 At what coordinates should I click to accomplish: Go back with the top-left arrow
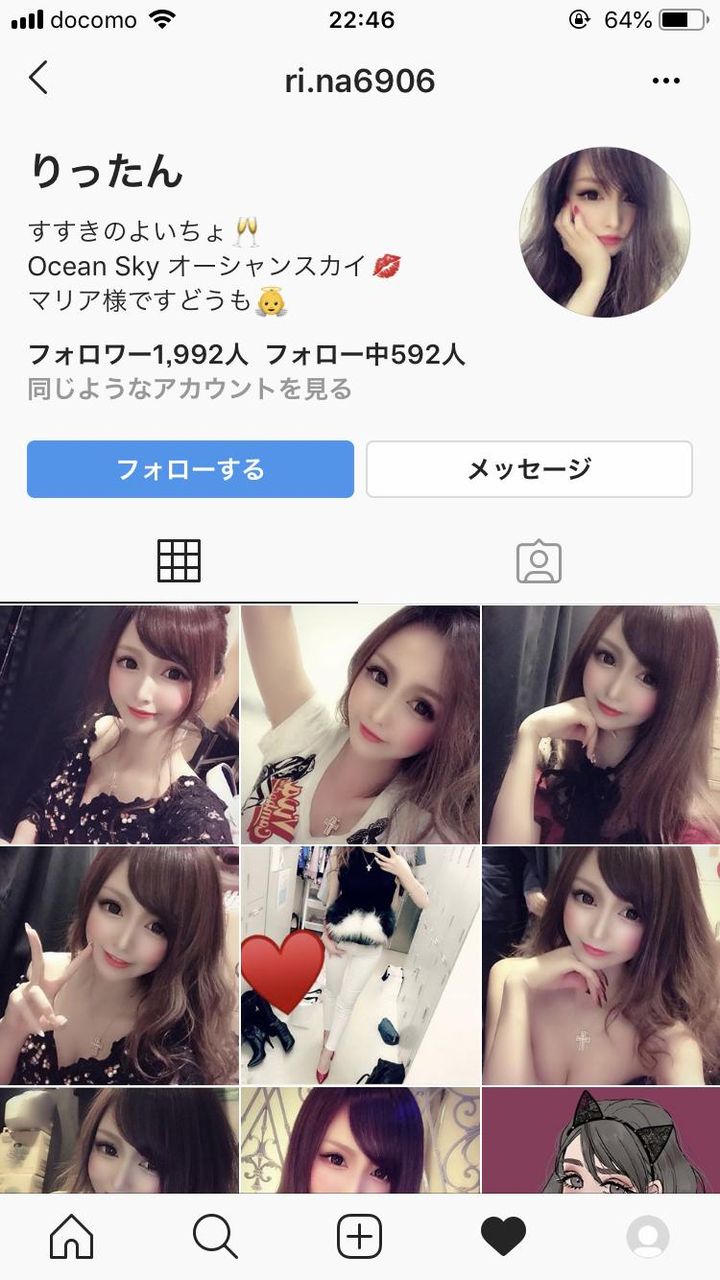(x=38, y=78)
